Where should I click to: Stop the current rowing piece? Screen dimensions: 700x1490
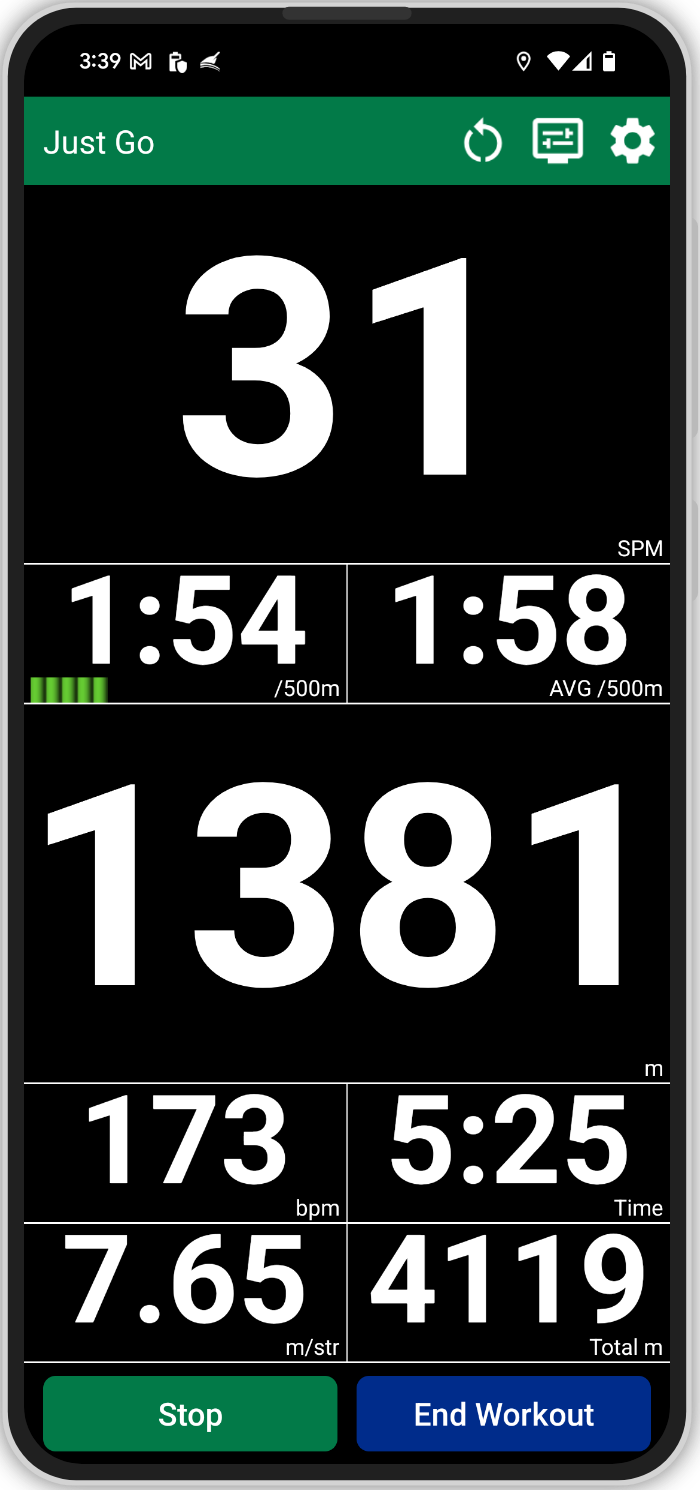point(190,1414)
